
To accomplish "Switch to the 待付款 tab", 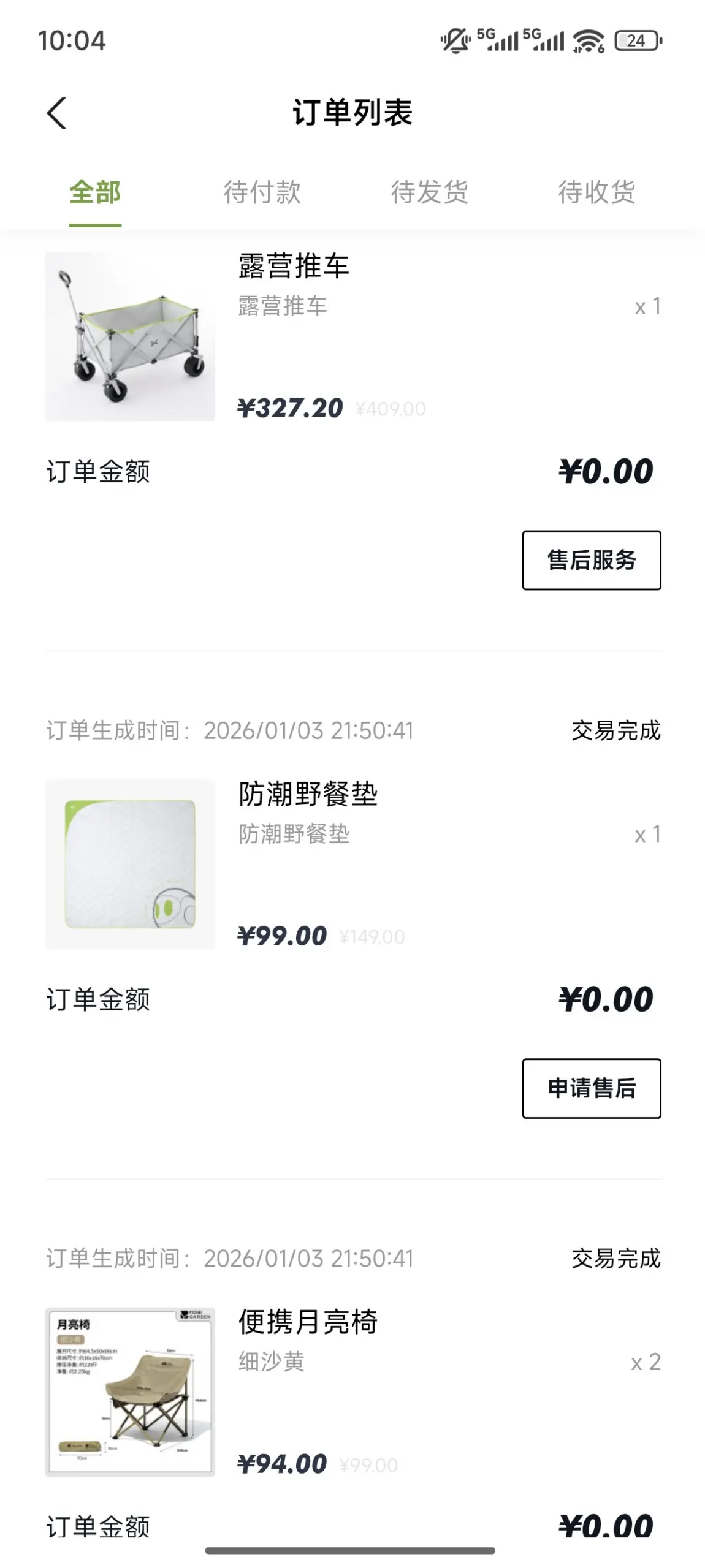I will [x=262, y=192].
